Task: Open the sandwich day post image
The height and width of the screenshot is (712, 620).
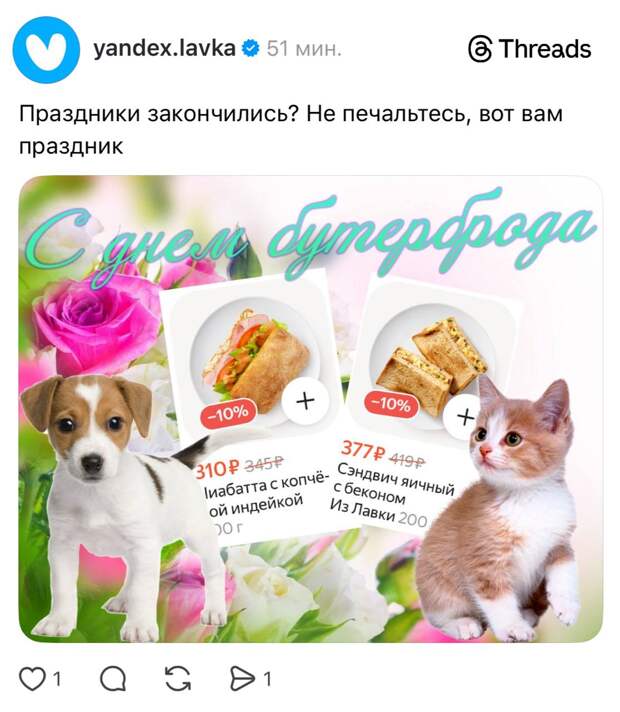Action: pos(310,408)
